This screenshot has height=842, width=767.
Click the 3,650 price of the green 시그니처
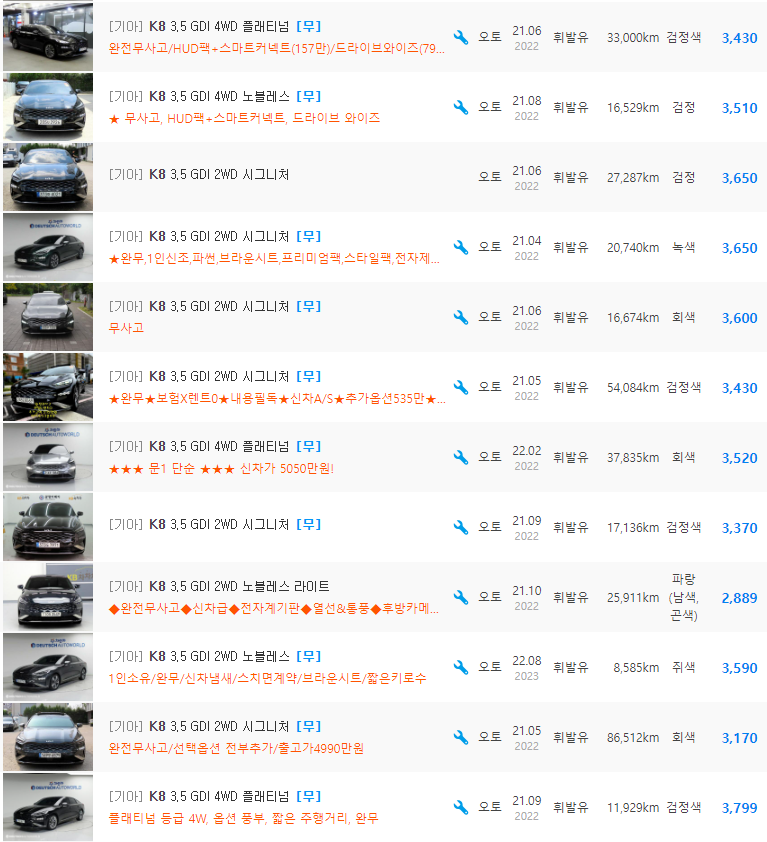pyautogui.click(x=739, y=247)
